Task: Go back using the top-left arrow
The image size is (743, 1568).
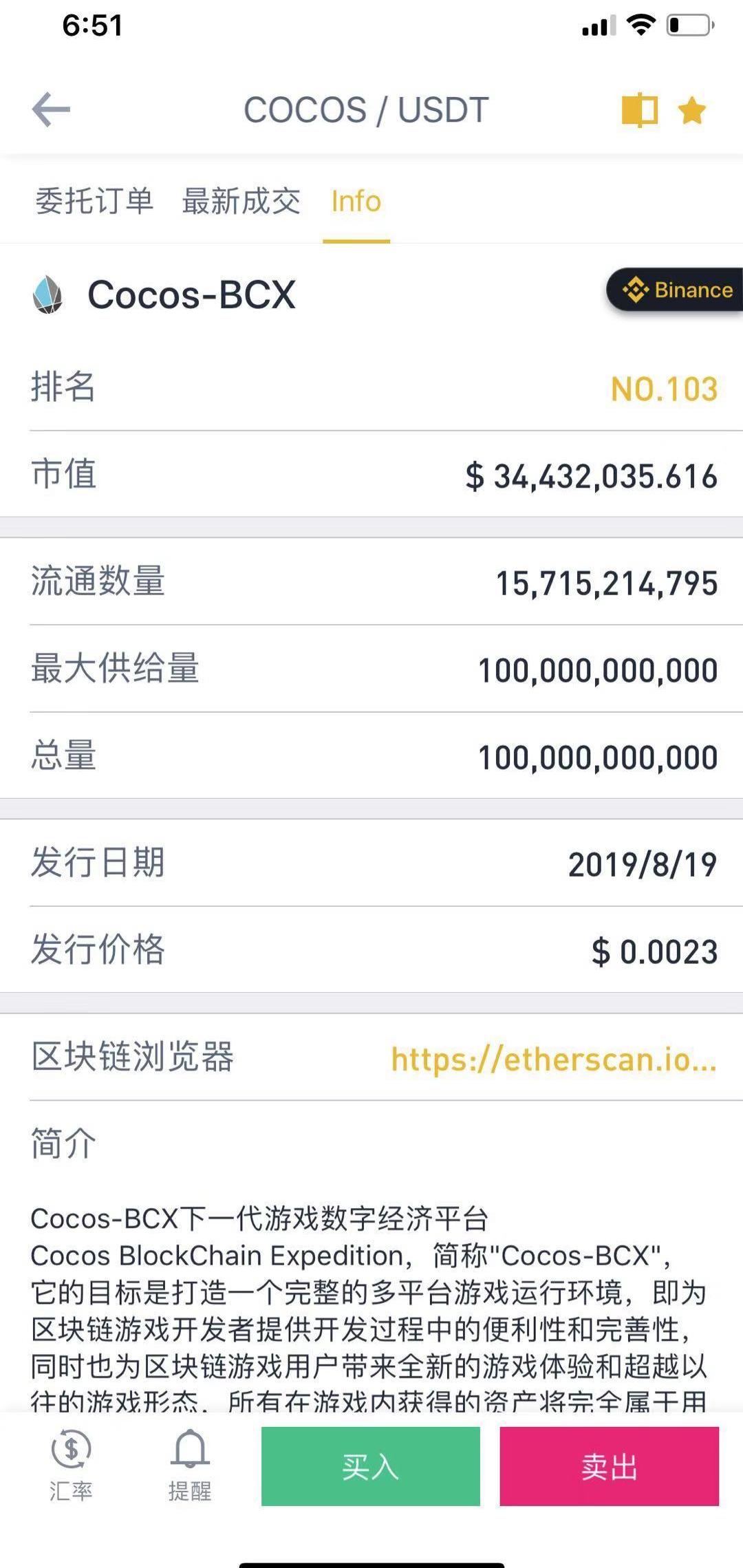Action: pos(51,110)
